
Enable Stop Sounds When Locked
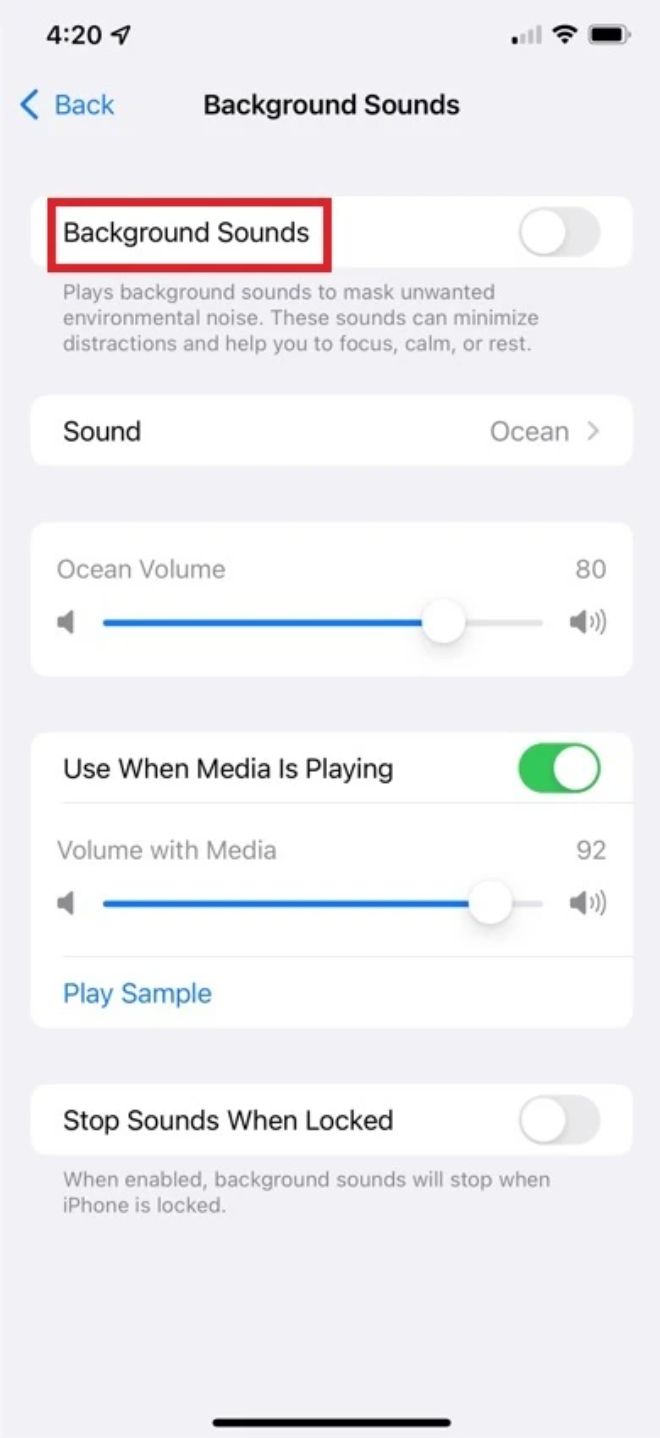(x=559, y=1120)
